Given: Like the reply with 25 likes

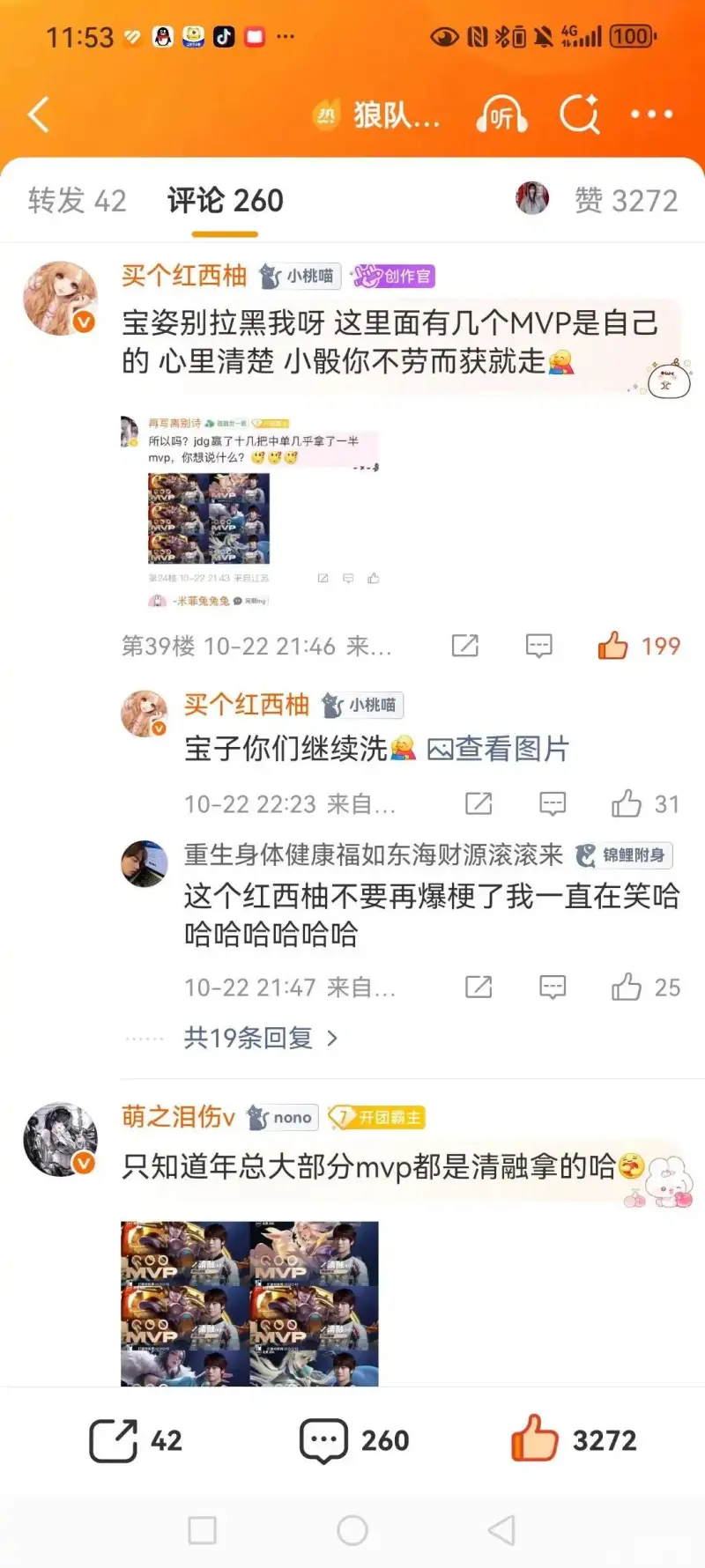Looking at the screenshot, I should [x=627, y=987].
